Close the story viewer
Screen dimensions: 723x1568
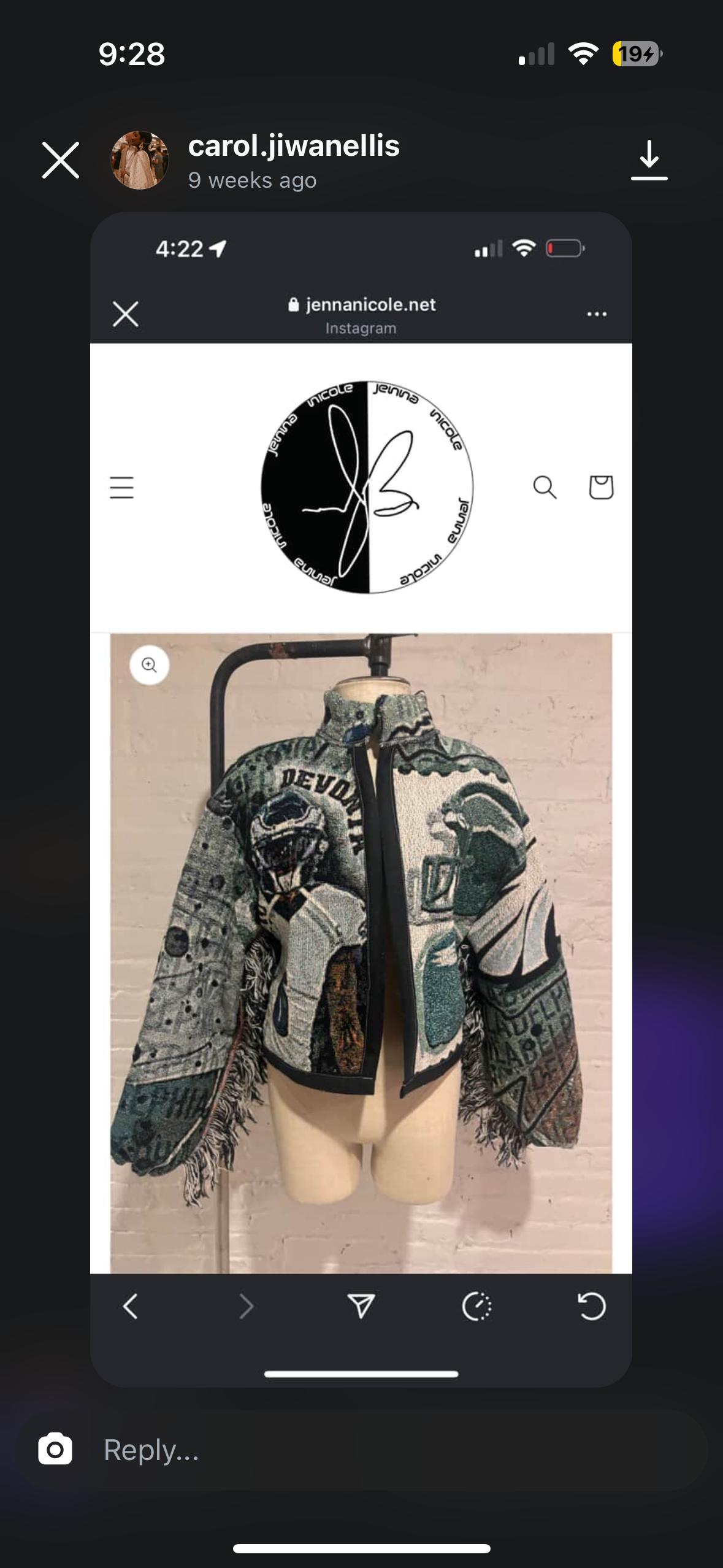click(x=61, y=160)
